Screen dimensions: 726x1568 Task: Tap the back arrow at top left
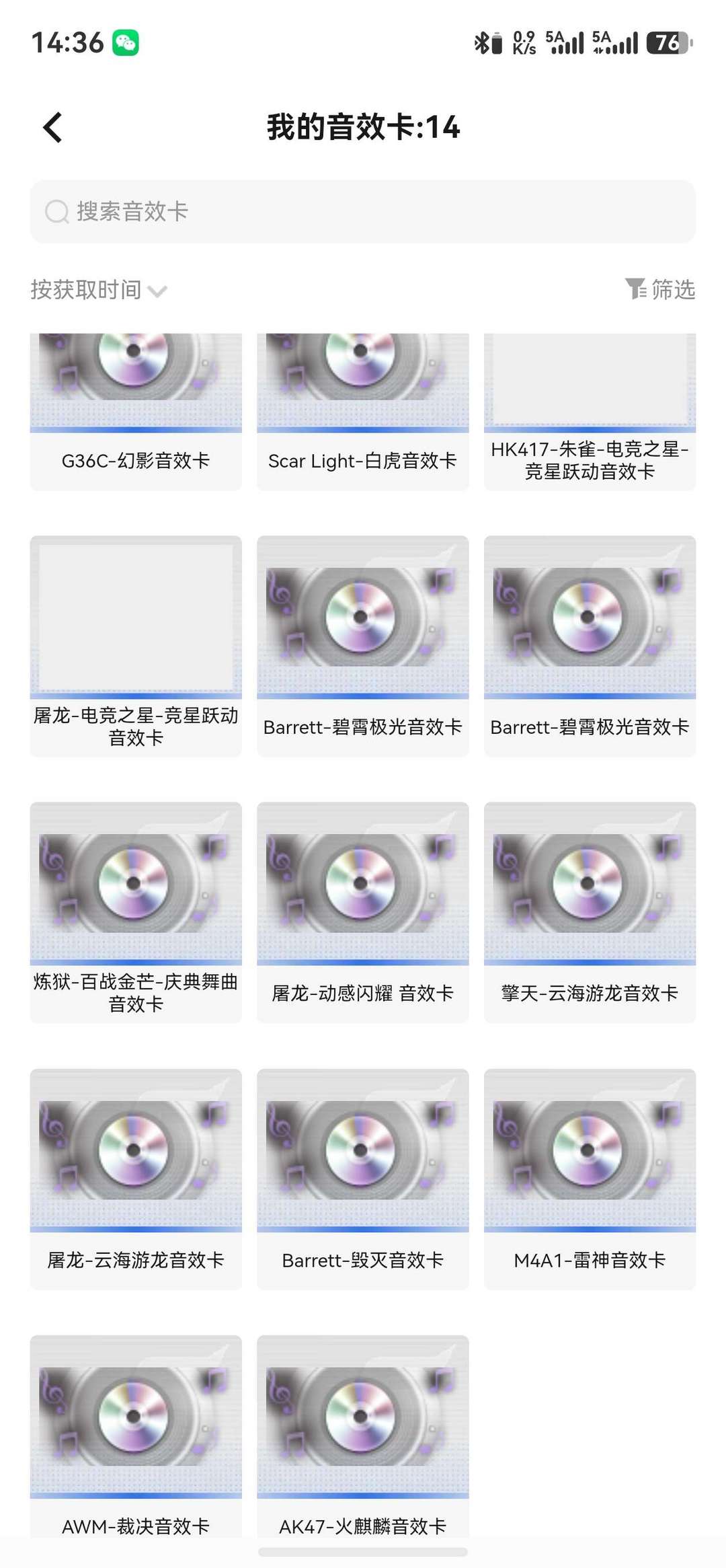pyautogui.click(x=50, y=126)
